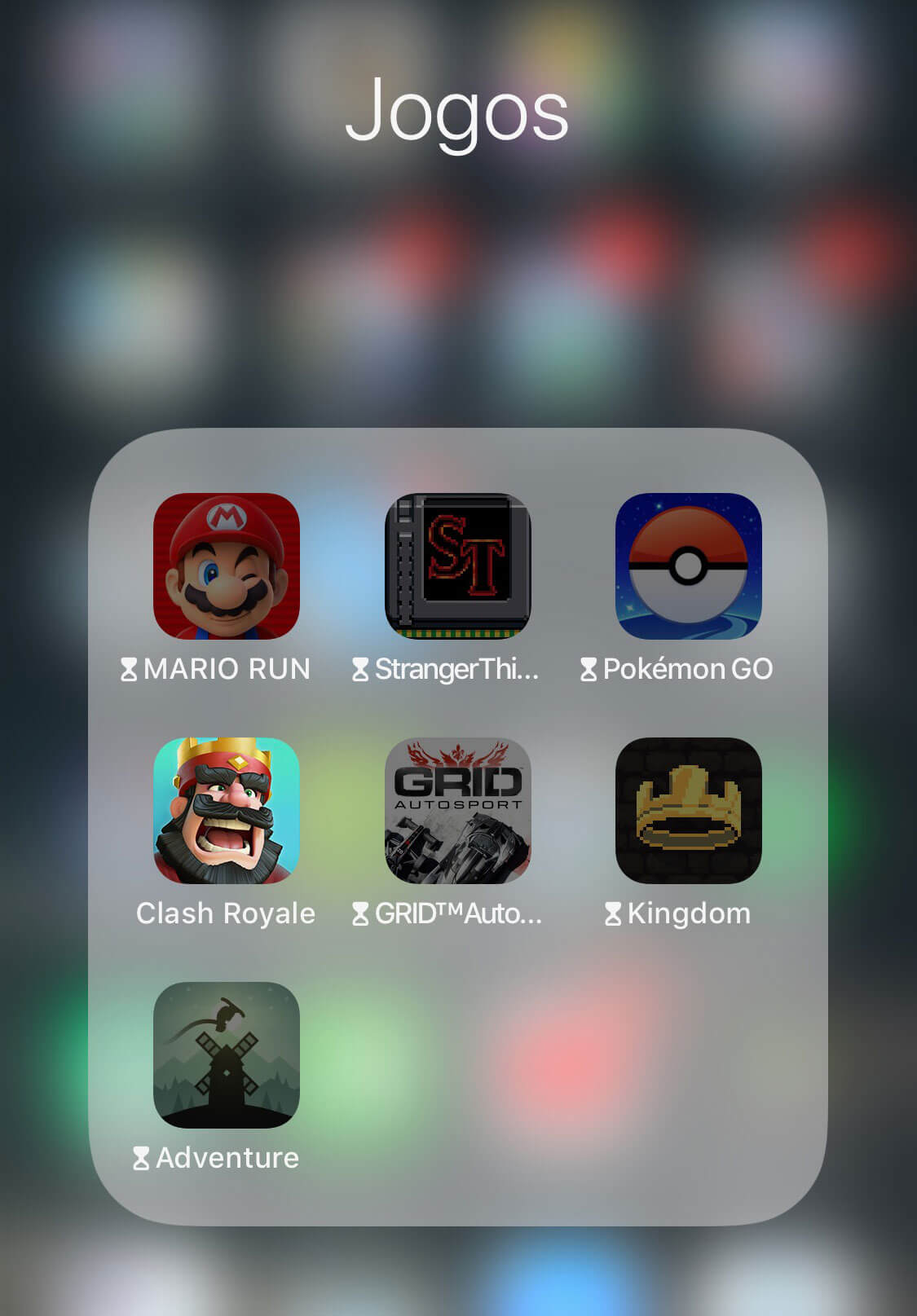917x1316 pixels.
Task: Open Pokémon GO
Action: [688, 566]
